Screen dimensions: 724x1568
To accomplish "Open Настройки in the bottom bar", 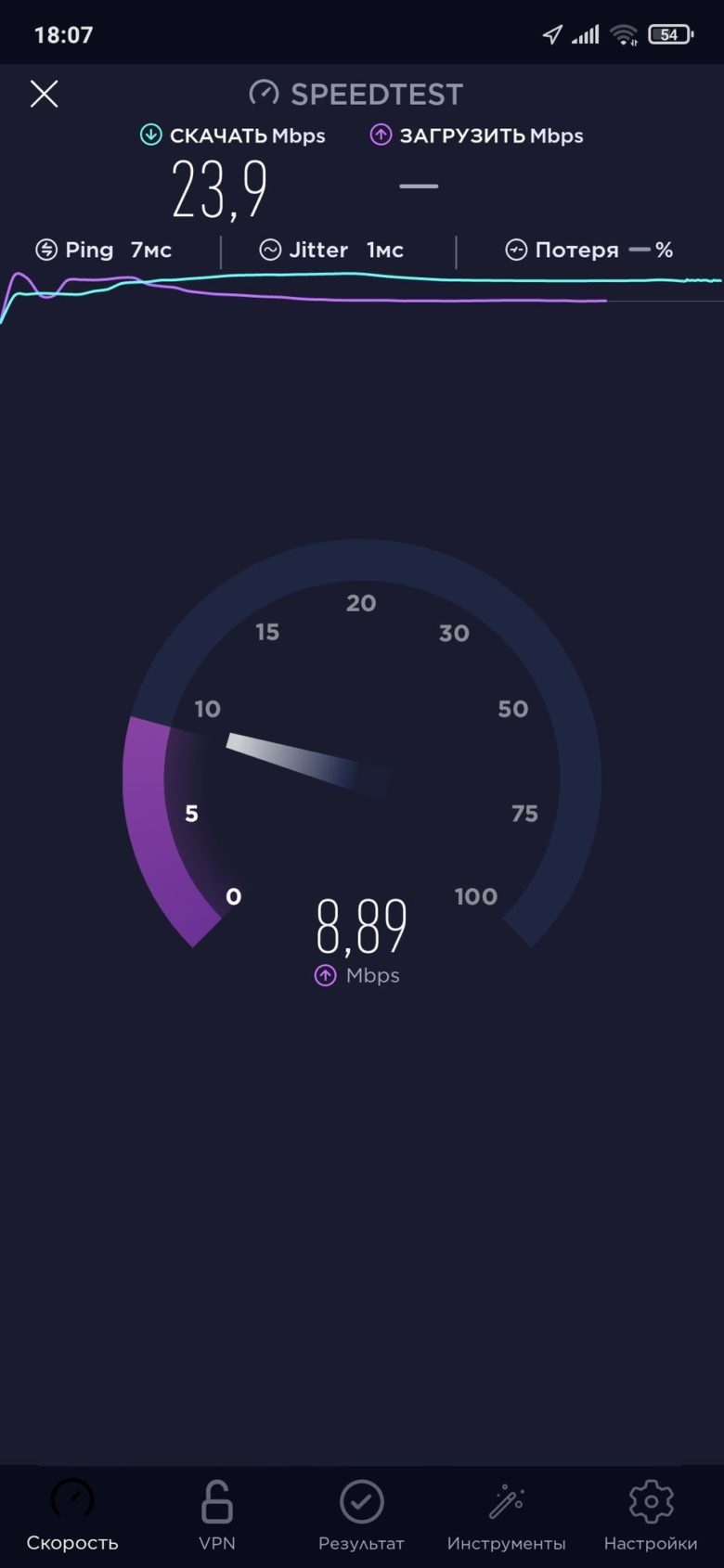I will pyautogui.click(x=651, y=1516).
